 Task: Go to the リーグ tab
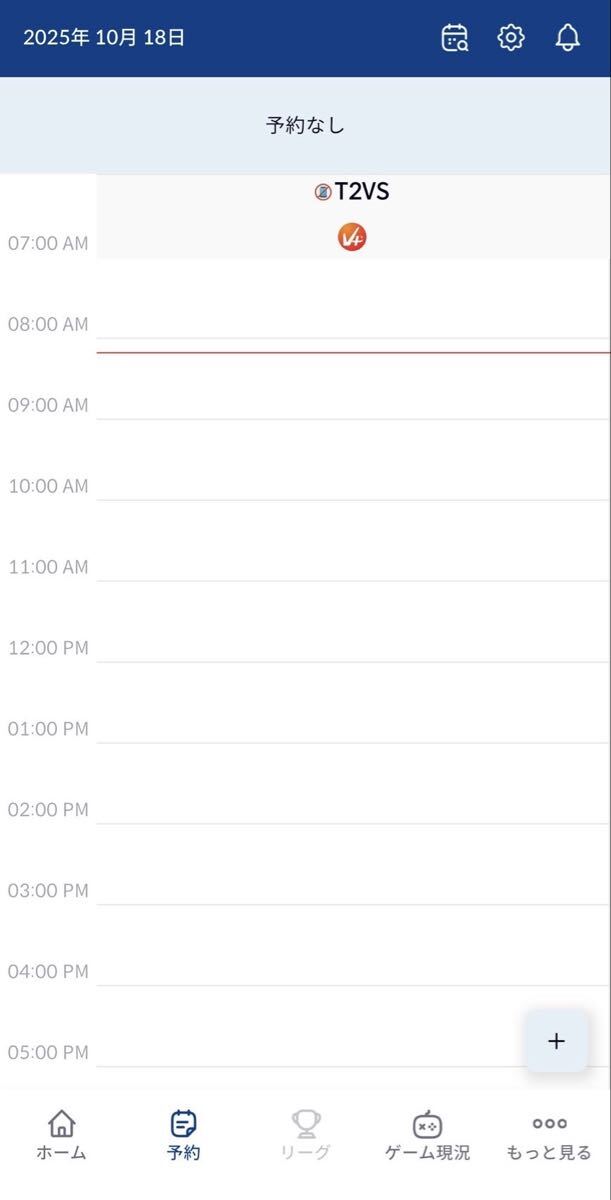click(306, 1135)
